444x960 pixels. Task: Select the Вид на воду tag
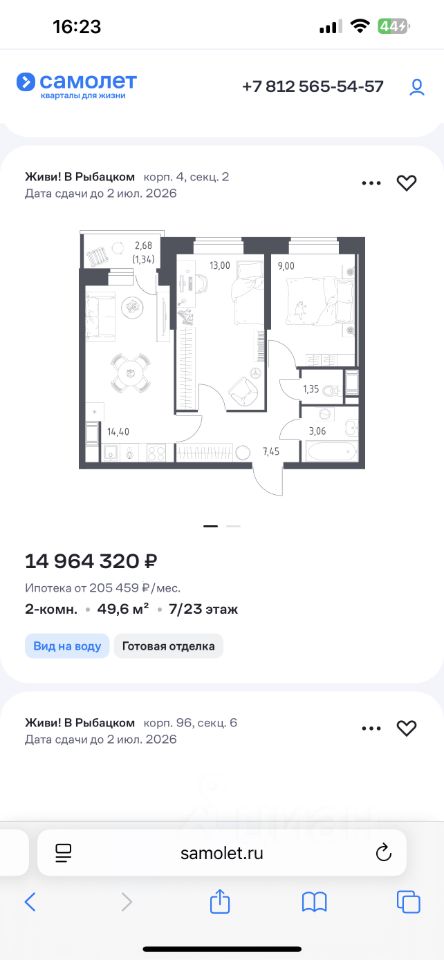click(67, 646)
